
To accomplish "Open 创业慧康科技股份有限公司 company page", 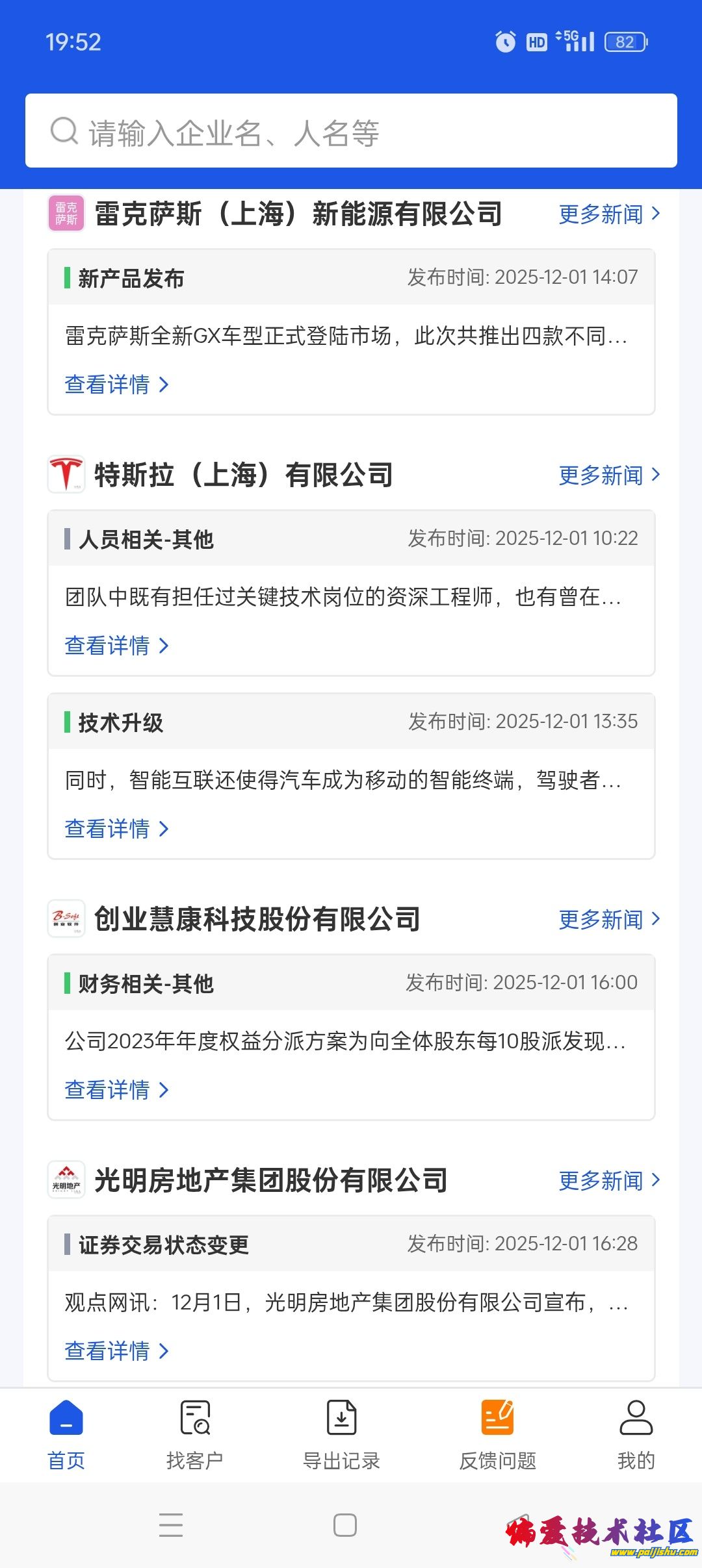I will (257, 919).
